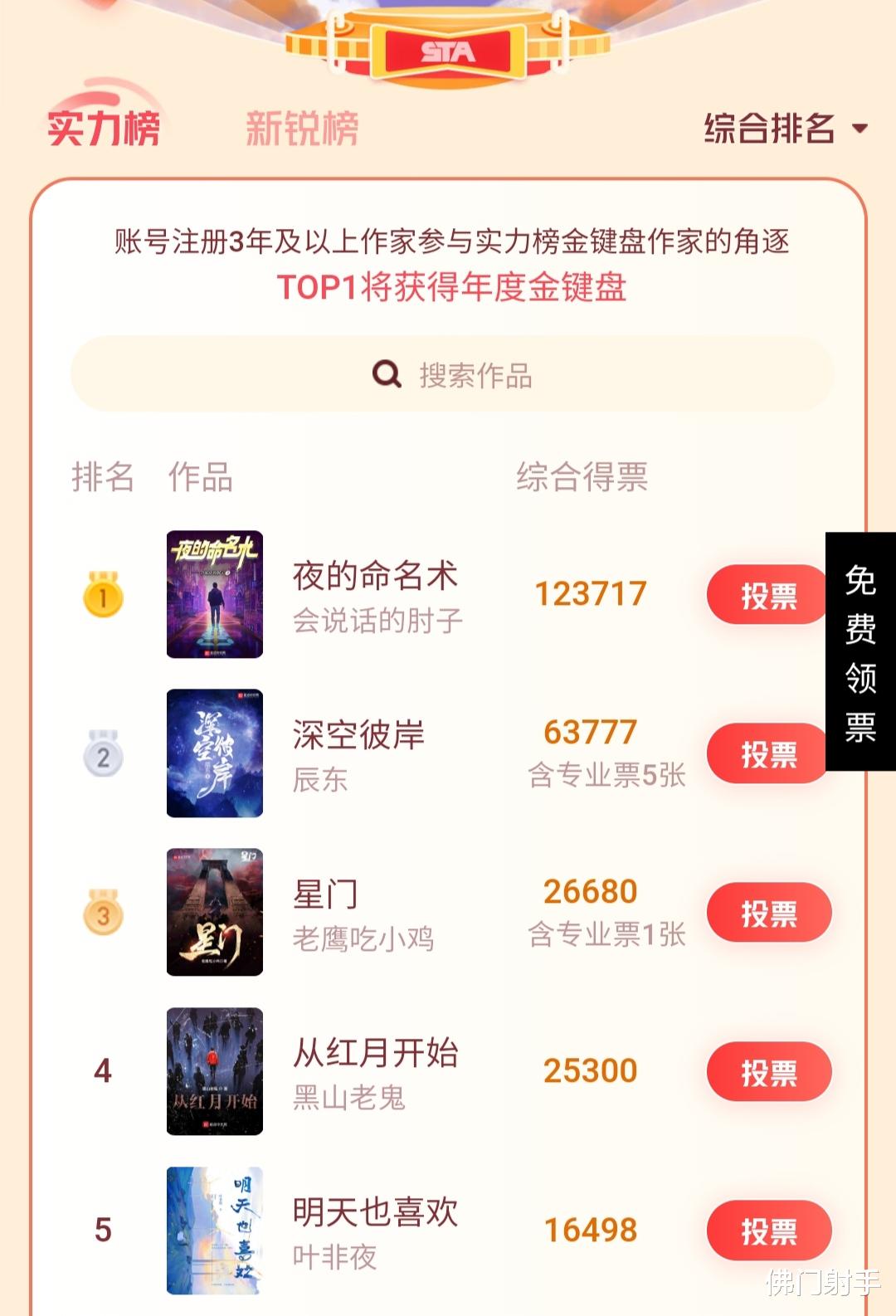Click the bronze medal icon for rank 3
Screen dimensions: 896x1316
pos(103,912)
